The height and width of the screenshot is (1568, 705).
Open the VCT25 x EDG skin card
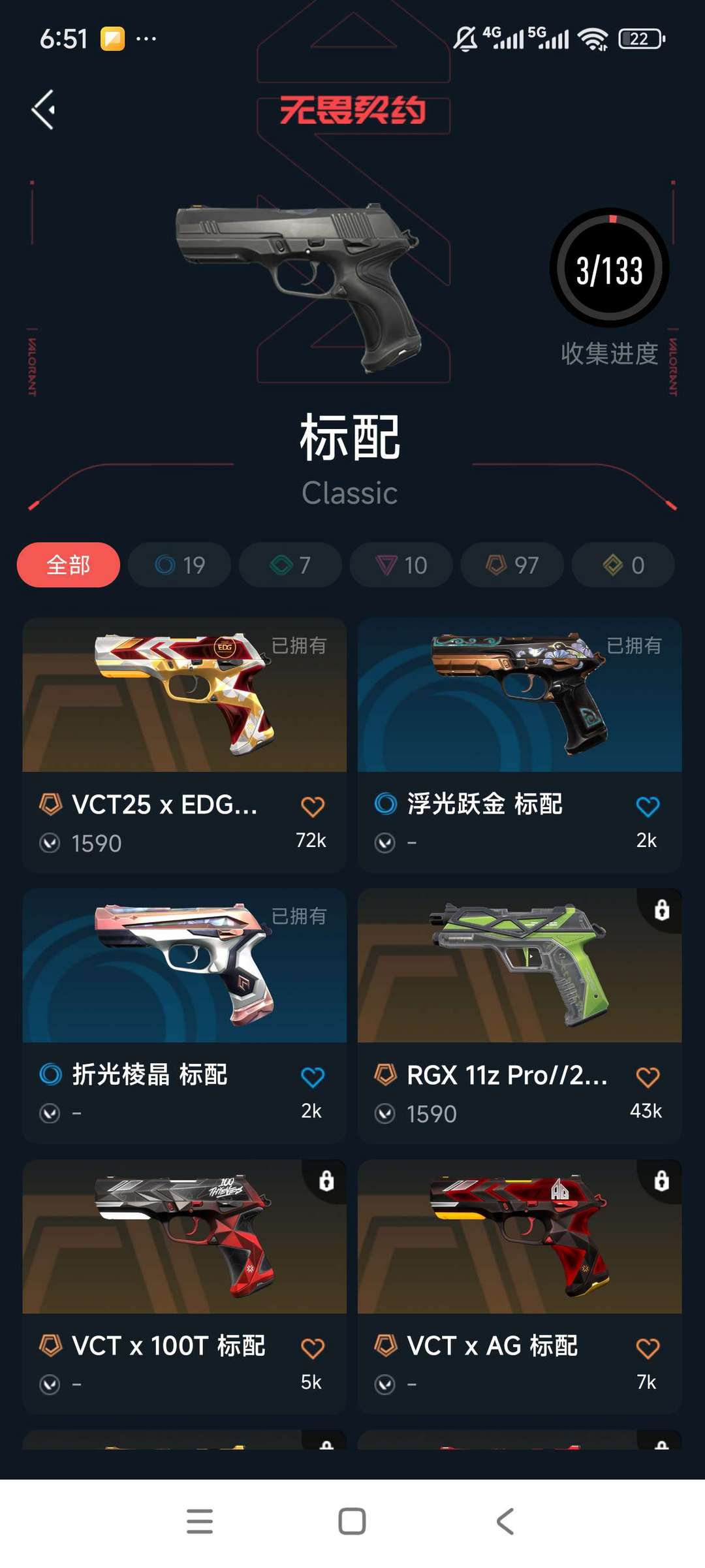(x=185, y=745)
